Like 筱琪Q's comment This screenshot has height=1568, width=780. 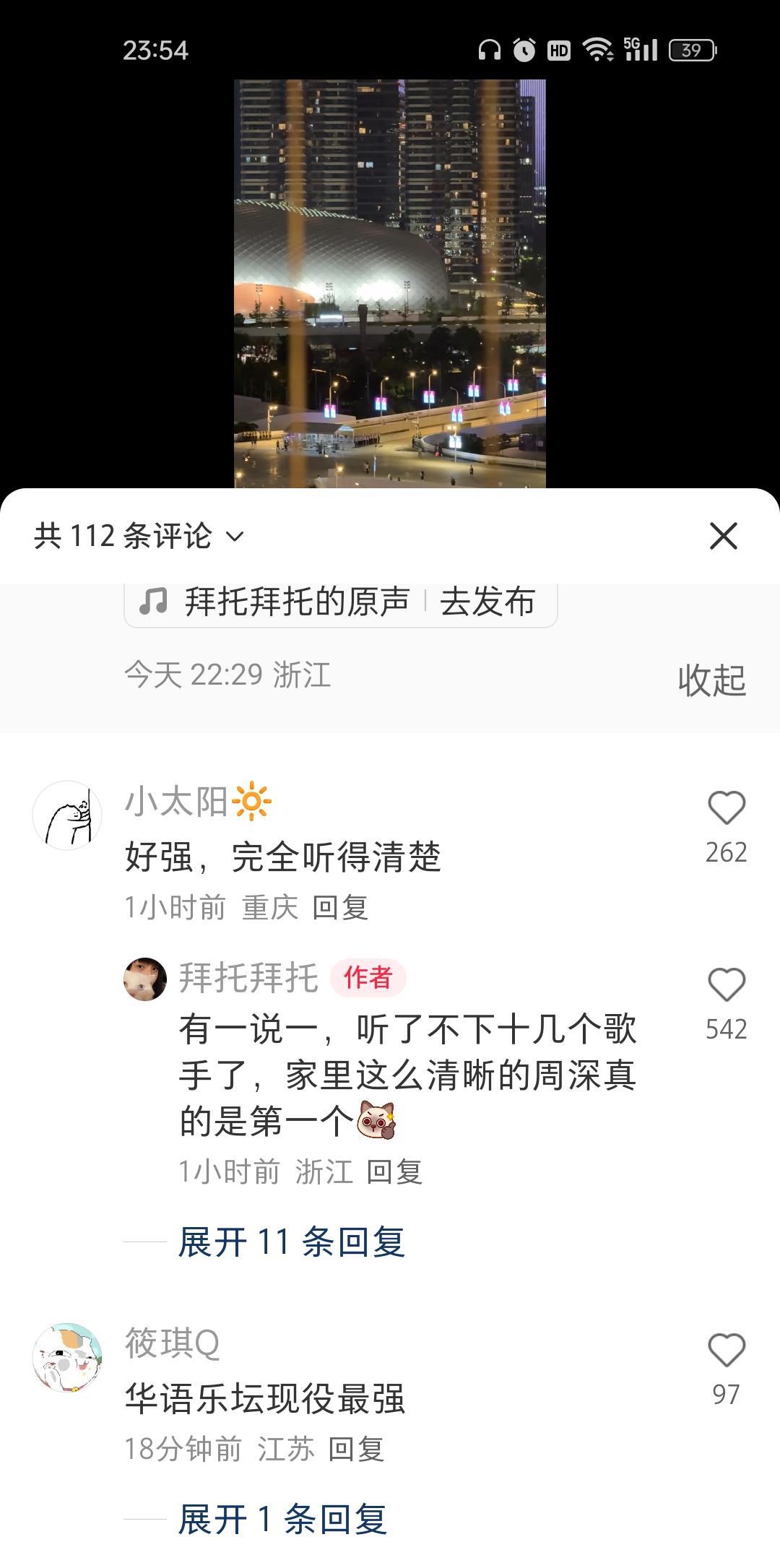click(726, 1351)
